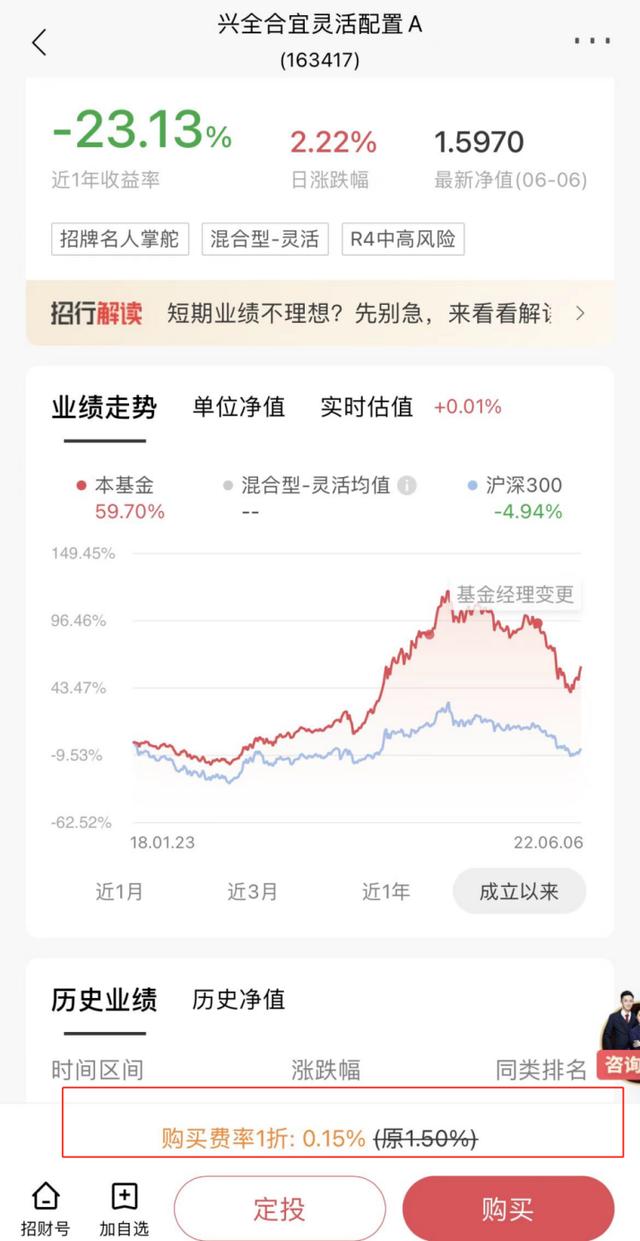Tap the R4中高风险 tag

click(403, 239)
